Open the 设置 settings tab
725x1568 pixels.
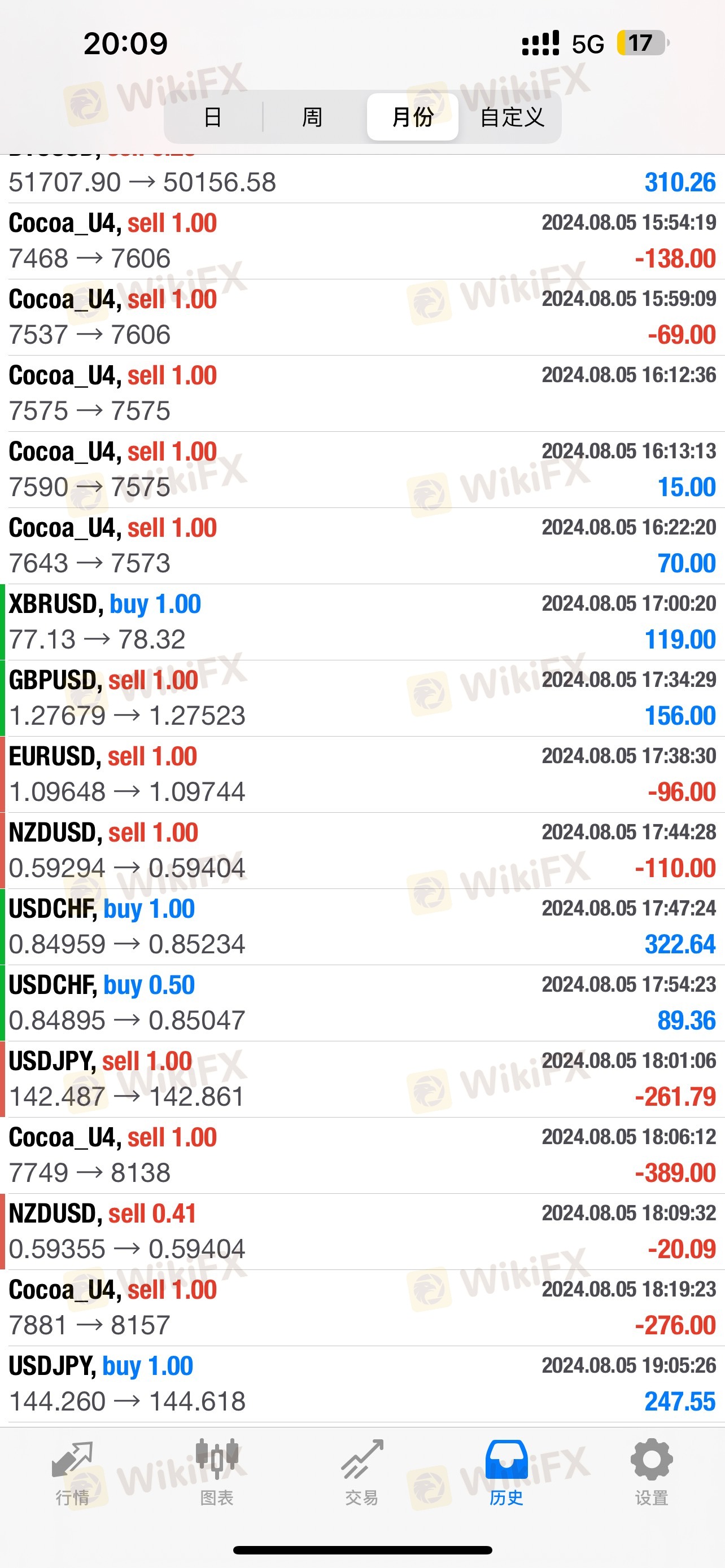652,1474
